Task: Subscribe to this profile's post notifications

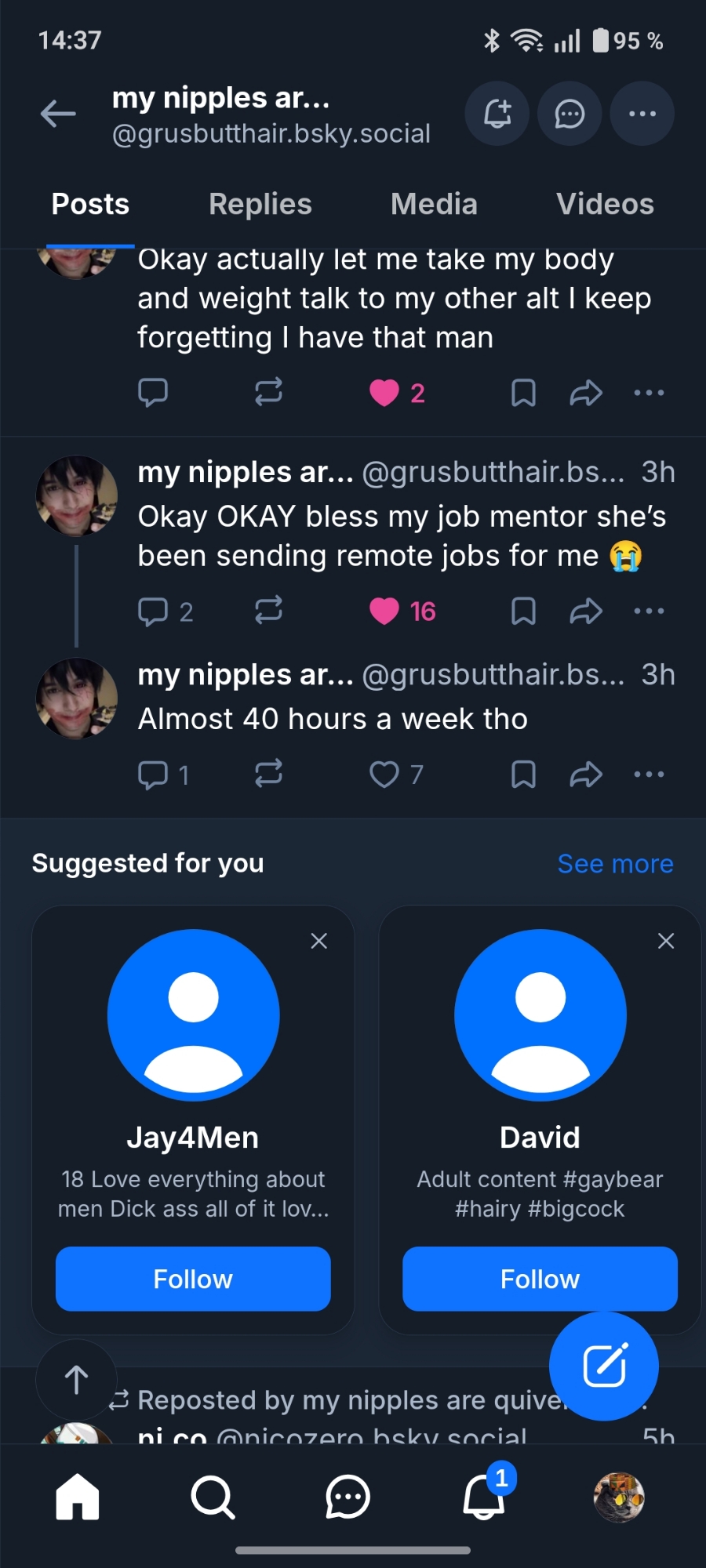Action: click(x=497, y=114)
